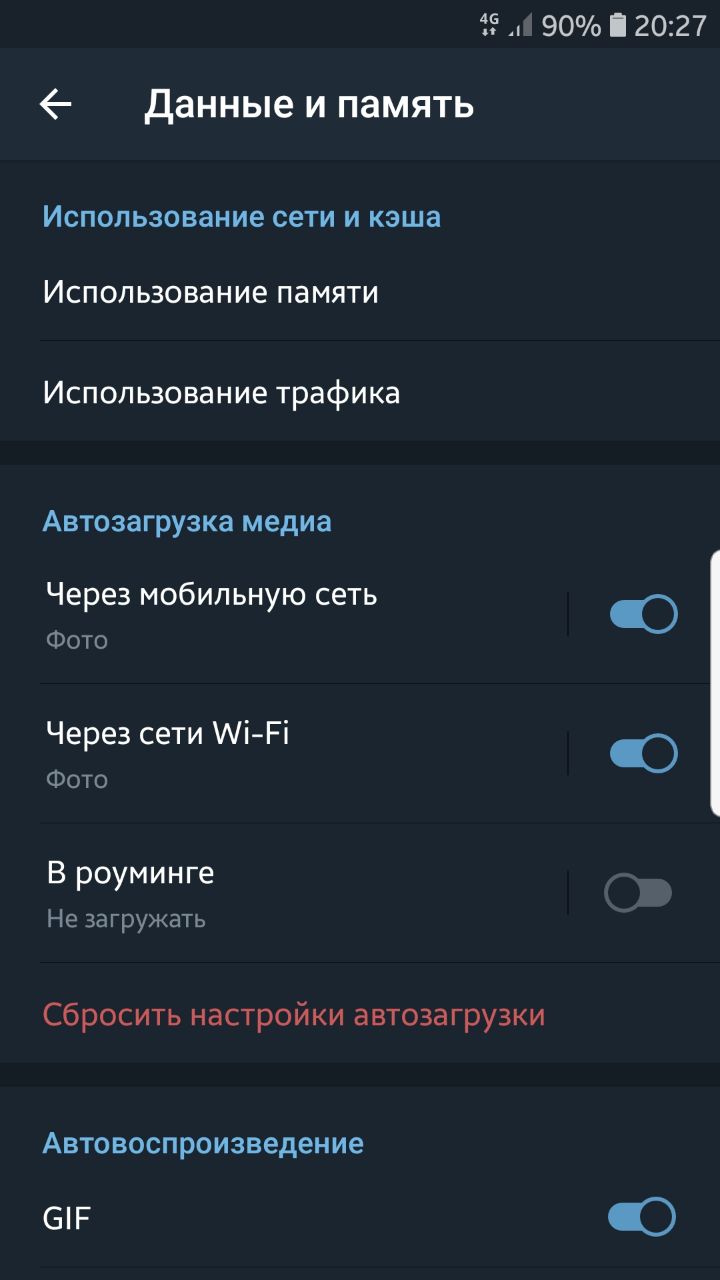This screenshot has width=720, height=1280.
Task: Turn off Wi-Fi autodownload switch
Action: click(643, 753)
